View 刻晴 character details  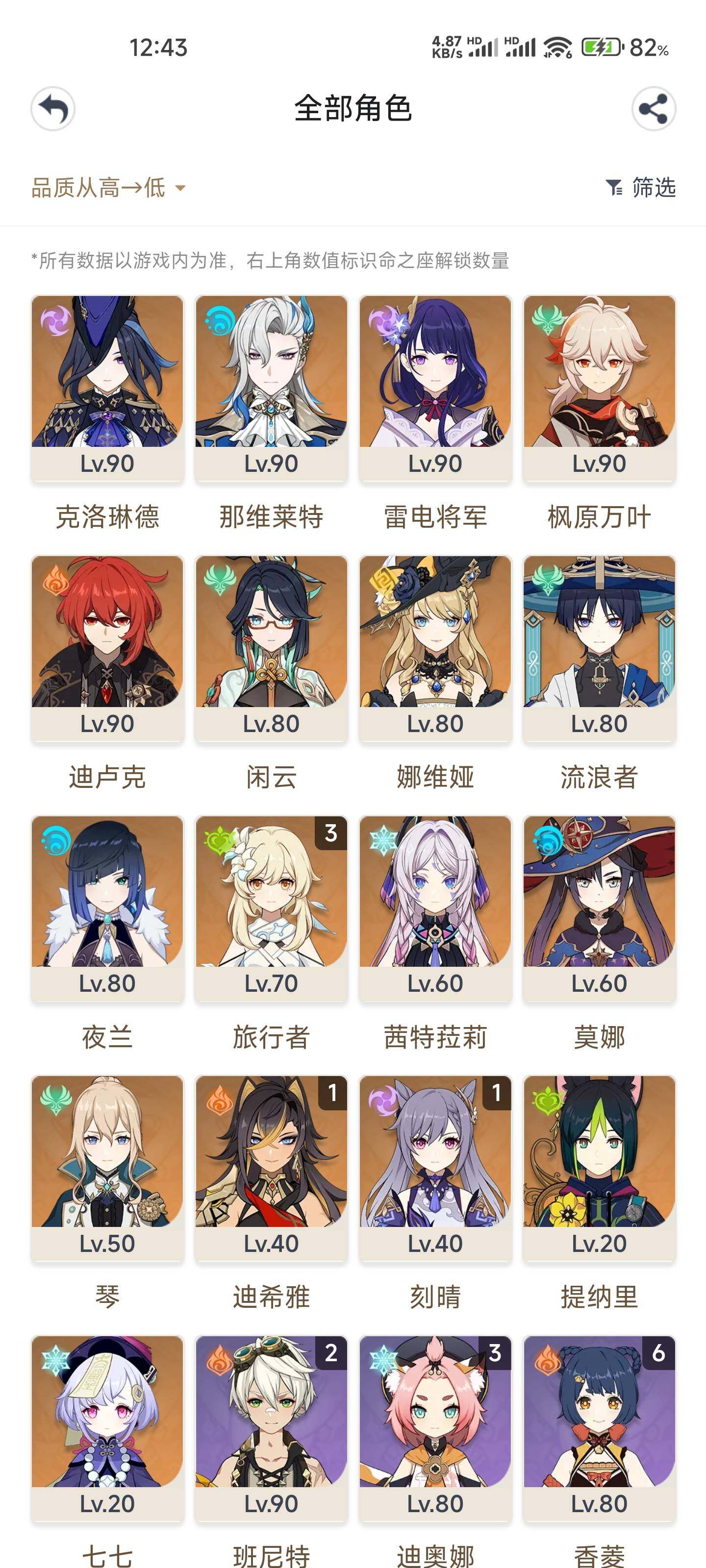pos(435,1168)
